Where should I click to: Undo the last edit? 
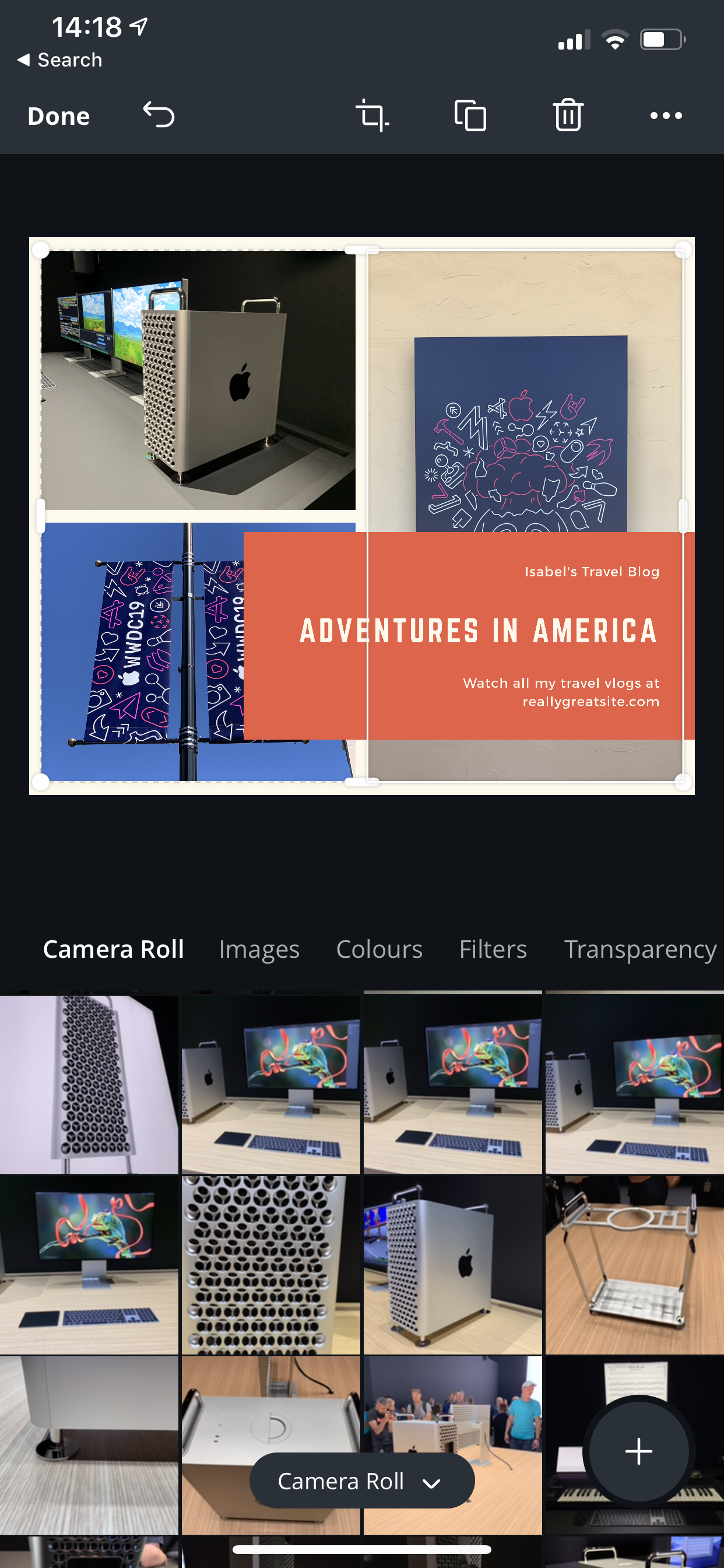point(159,115)
